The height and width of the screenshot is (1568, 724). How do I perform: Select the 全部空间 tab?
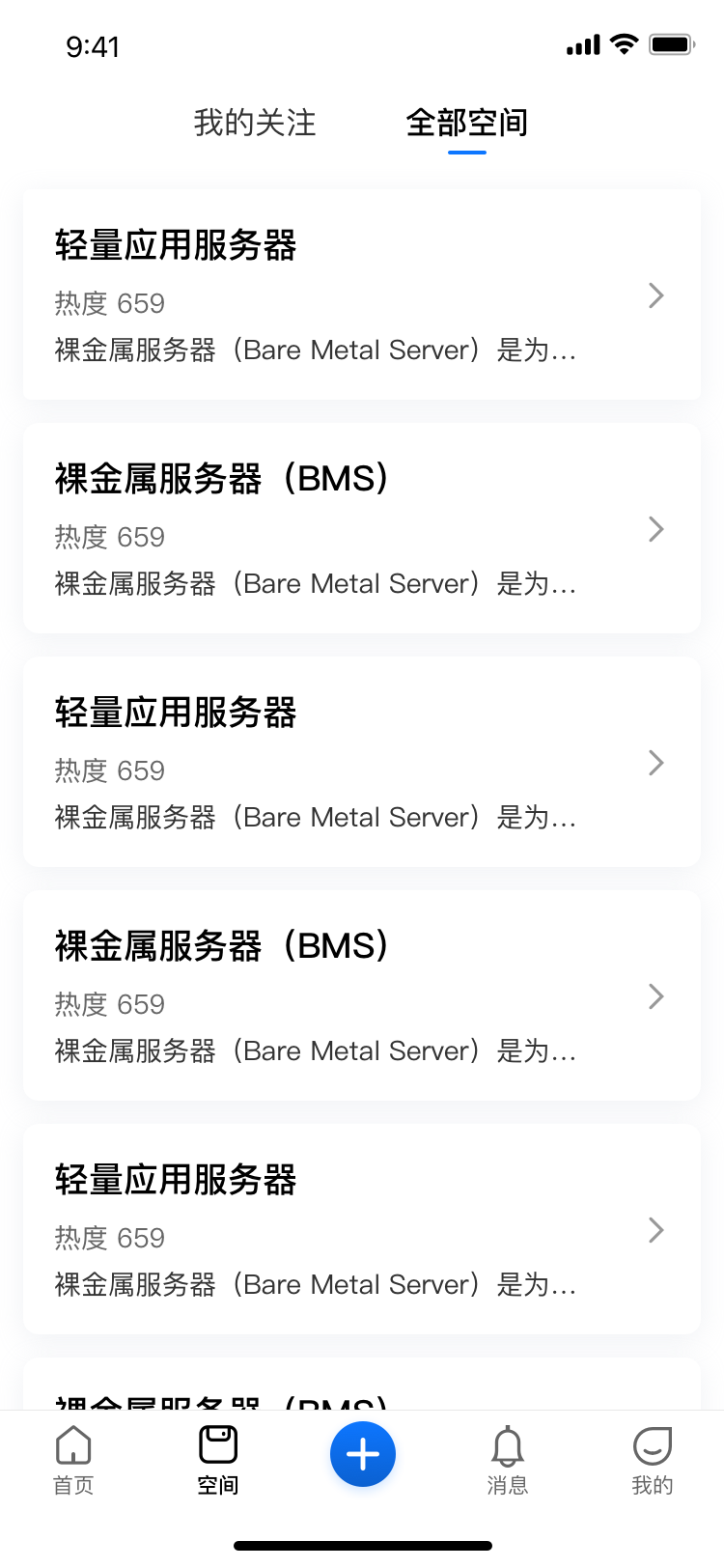[x=467, y=123]
